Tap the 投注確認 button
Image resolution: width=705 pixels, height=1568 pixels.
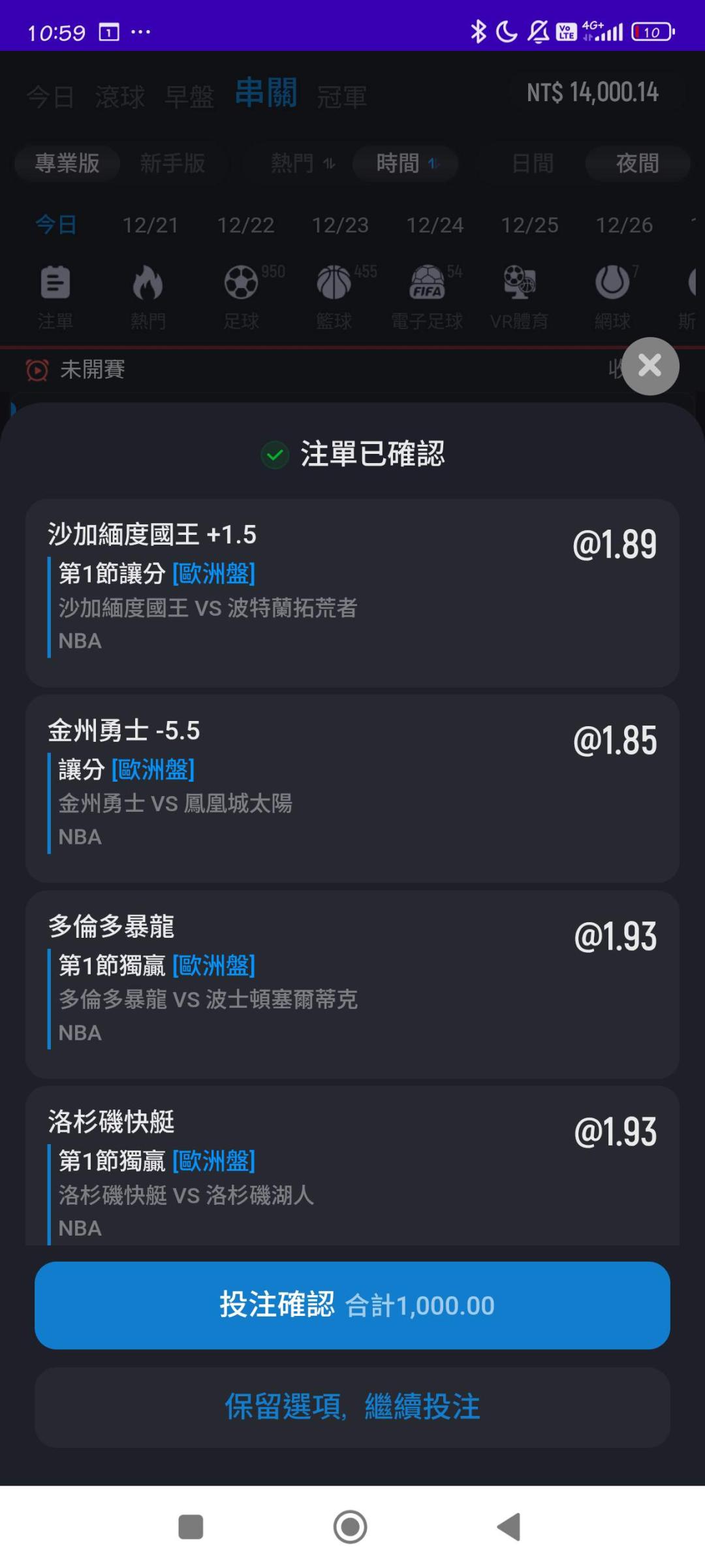pos(352,1305)
